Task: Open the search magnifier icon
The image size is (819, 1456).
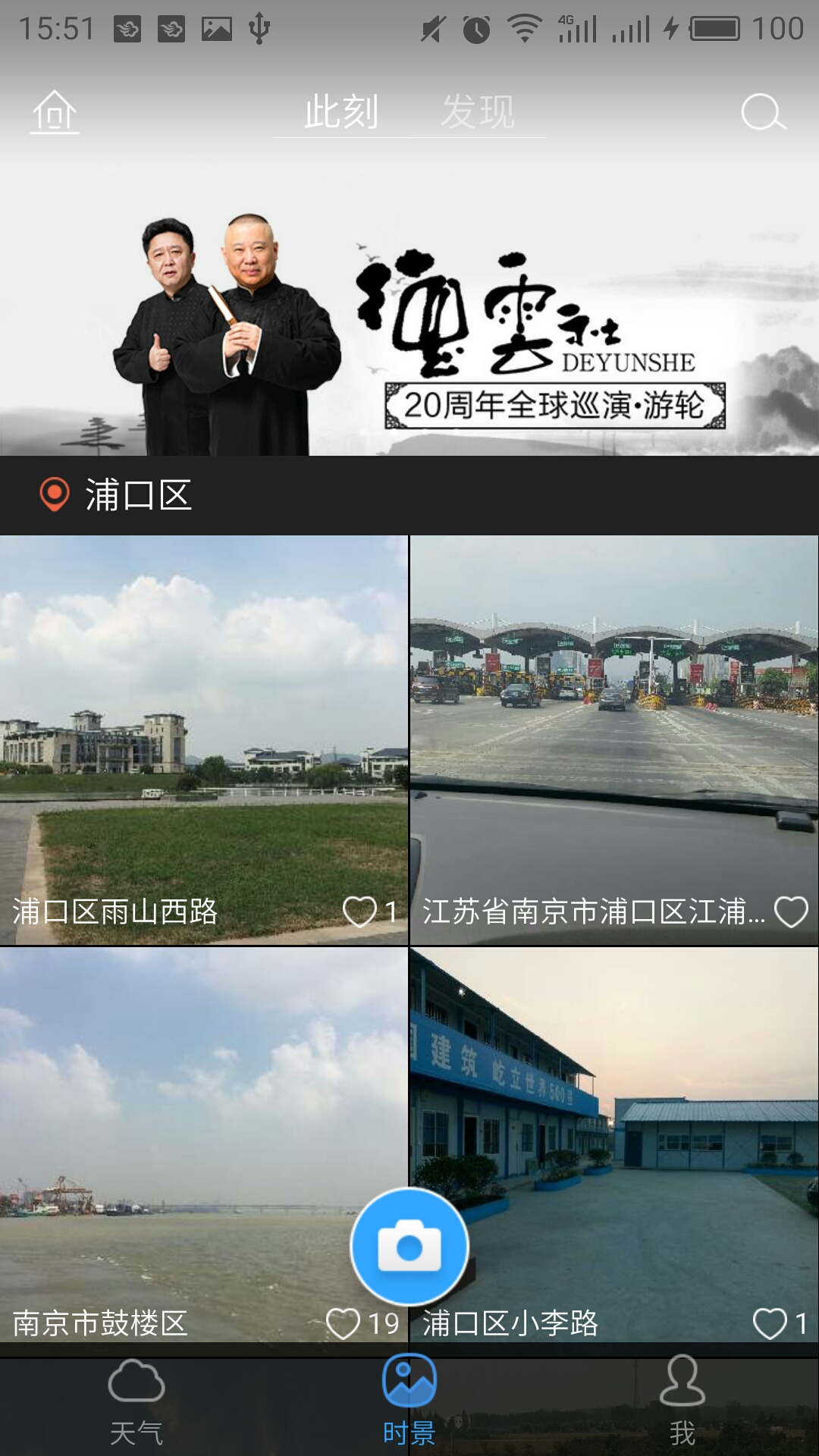Action: (x=761, y=112)
